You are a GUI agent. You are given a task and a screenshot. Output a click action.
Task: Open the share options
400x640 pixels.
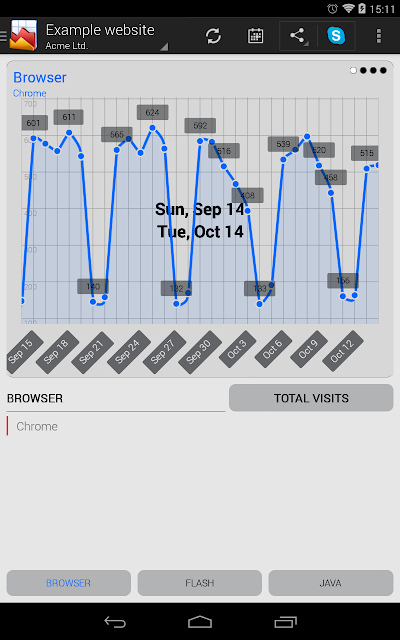tap(298, 36)
